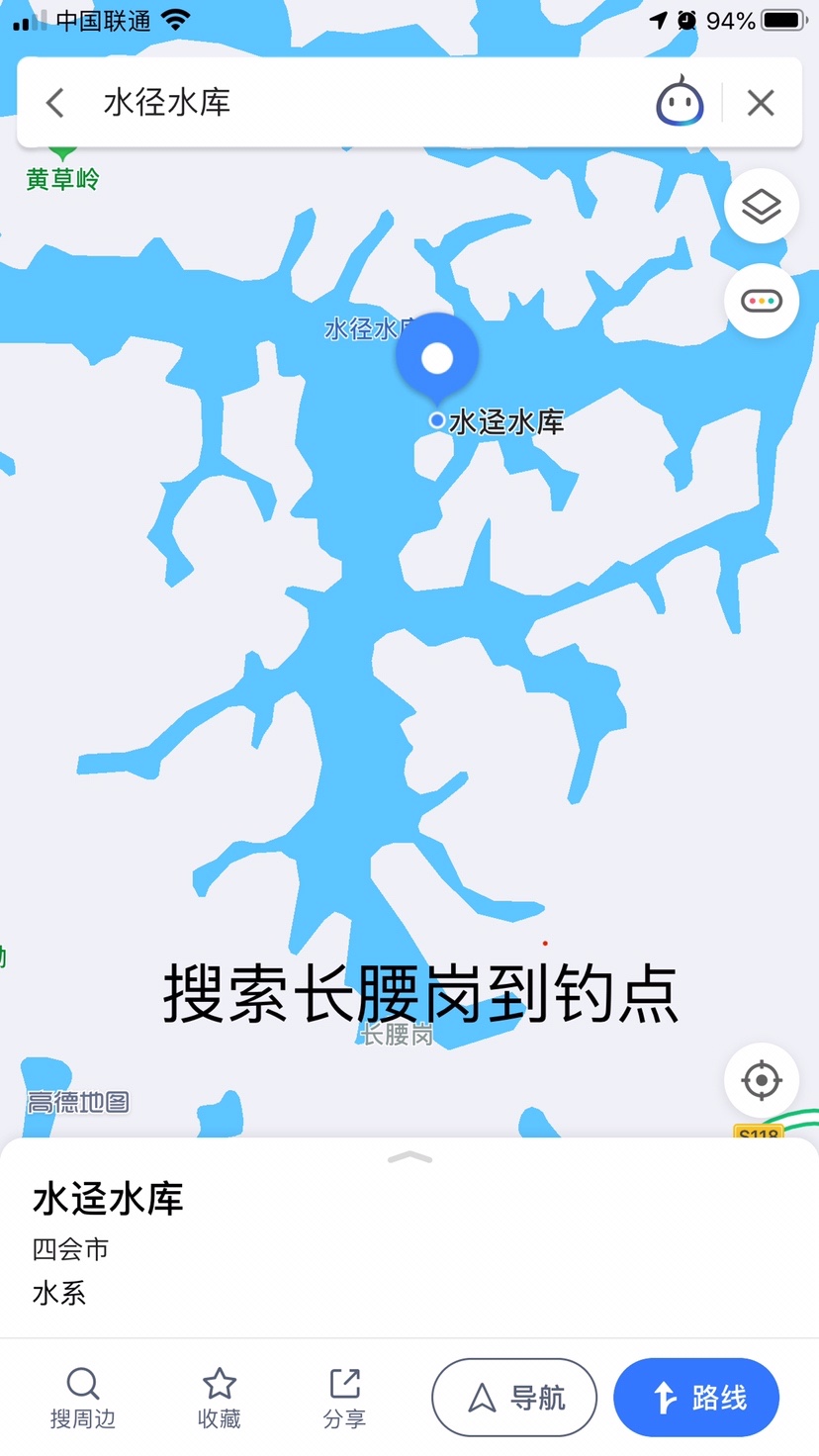Clear the search with the X button
The height and width of the screenshot is (1456, 819).
point(760,103)
